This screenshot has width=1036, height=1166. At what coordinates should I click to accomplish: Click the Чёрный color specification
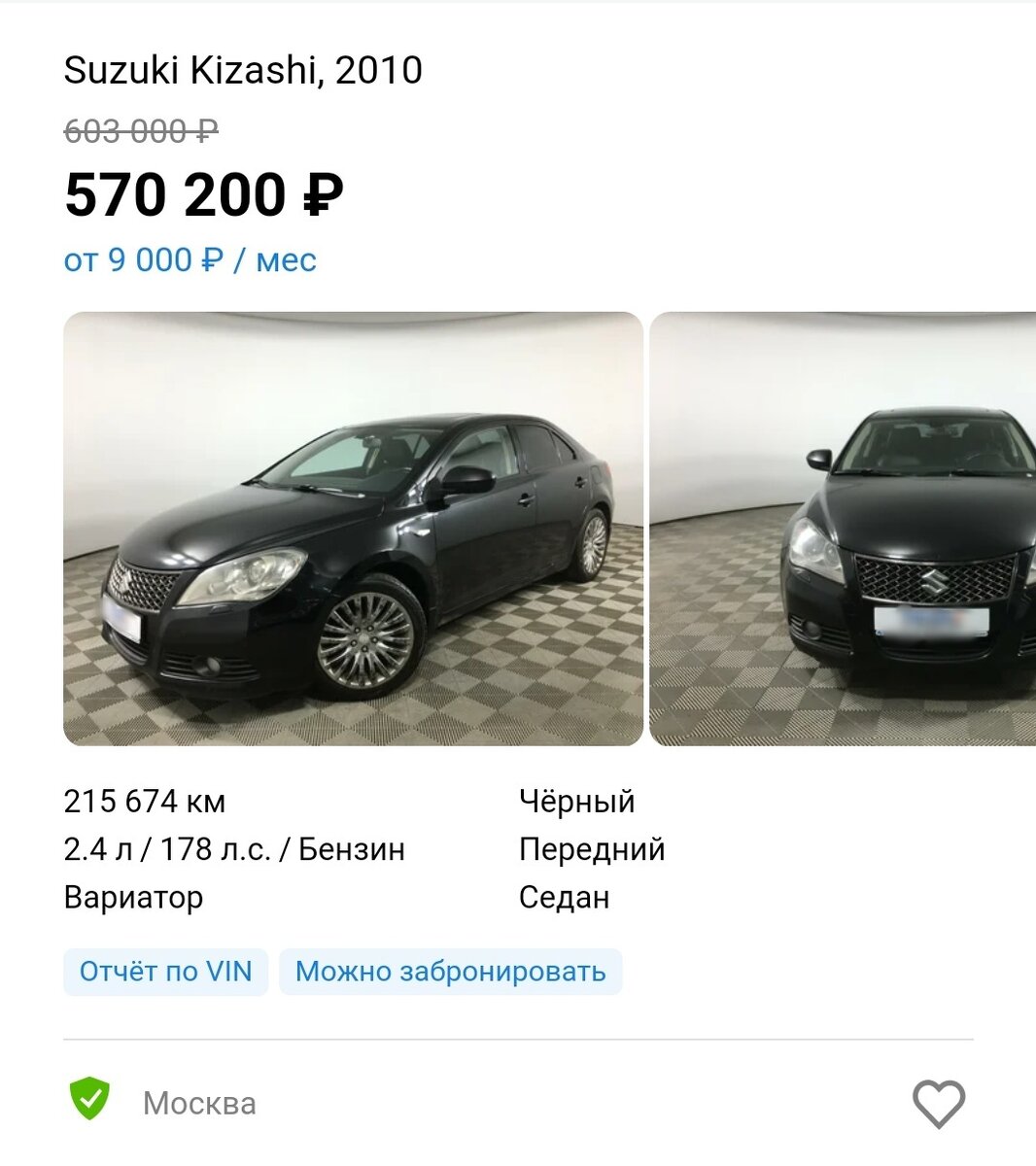(576, 801)
